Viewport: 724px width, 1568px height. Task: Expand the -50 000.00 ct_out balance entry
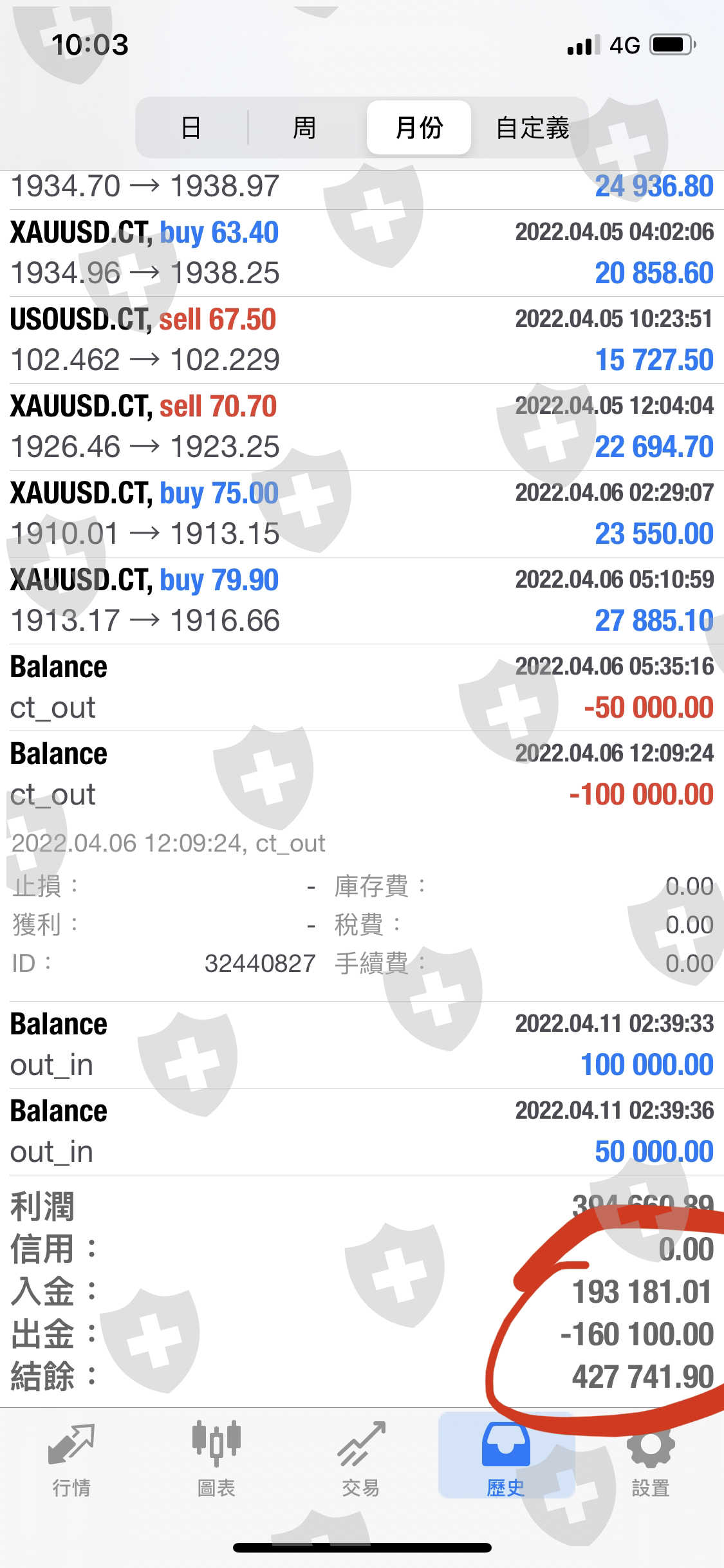tap(362, 687)
